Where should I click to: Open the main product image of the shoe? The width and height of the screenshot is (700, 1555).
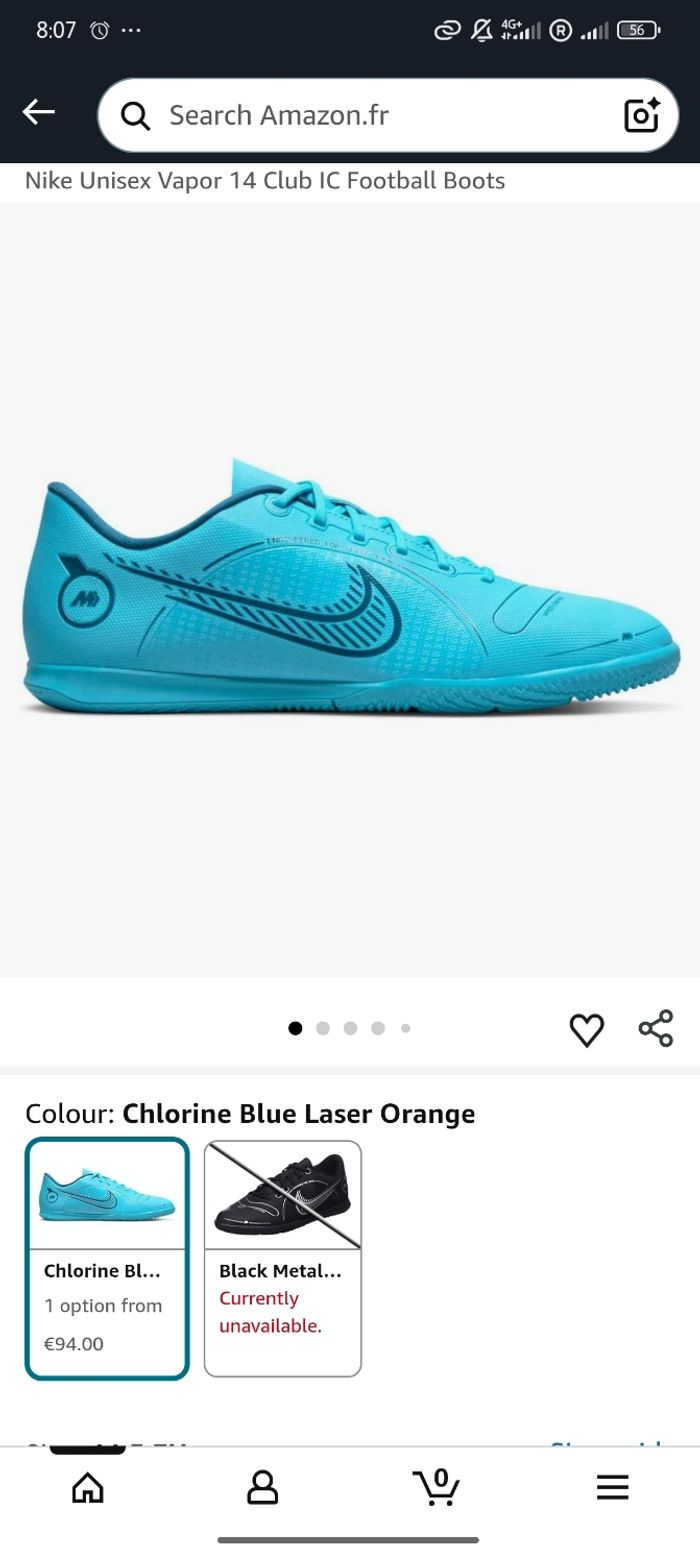[x=350, y=590]
